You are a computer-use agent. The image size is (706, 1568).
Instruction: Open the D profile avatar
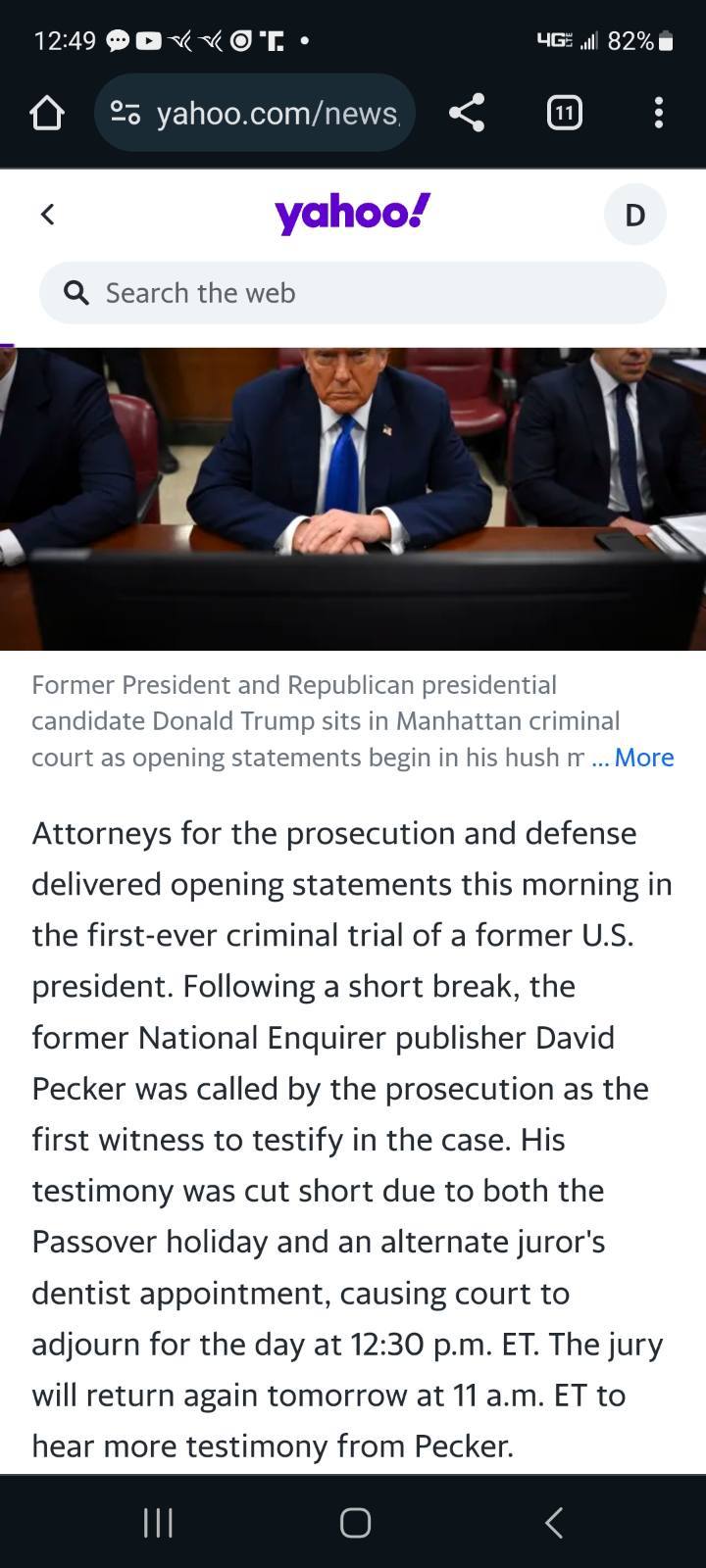(635, 215)
